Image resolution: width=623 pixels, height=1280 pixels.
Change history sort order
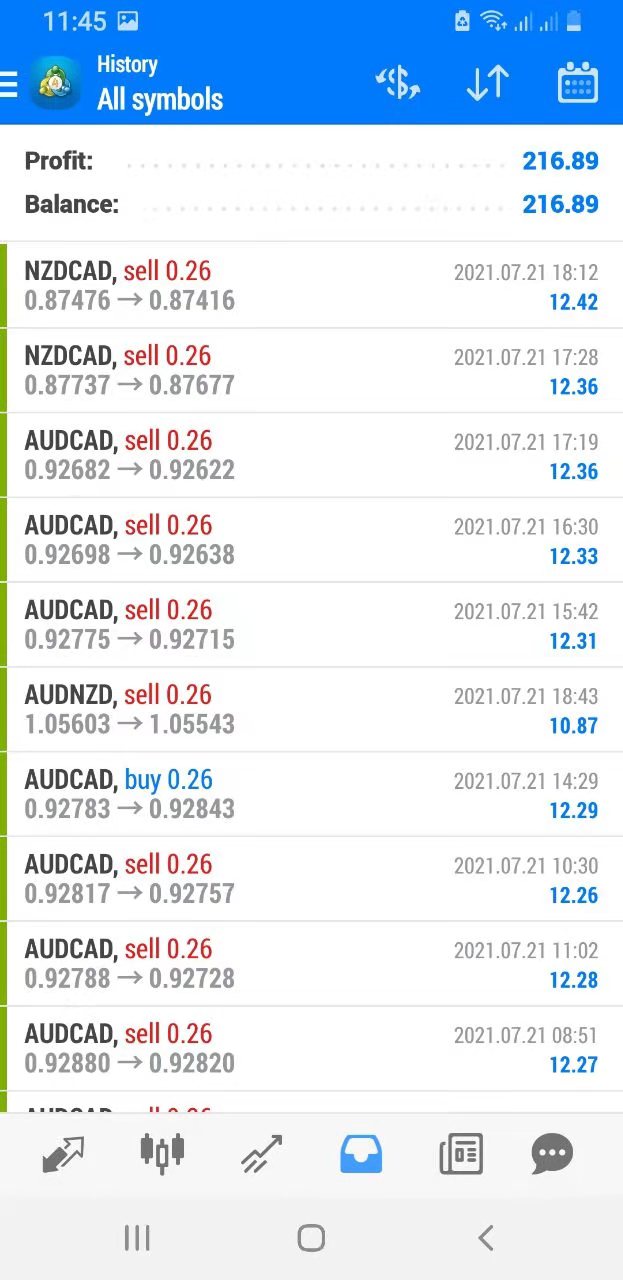coord(488,84)
